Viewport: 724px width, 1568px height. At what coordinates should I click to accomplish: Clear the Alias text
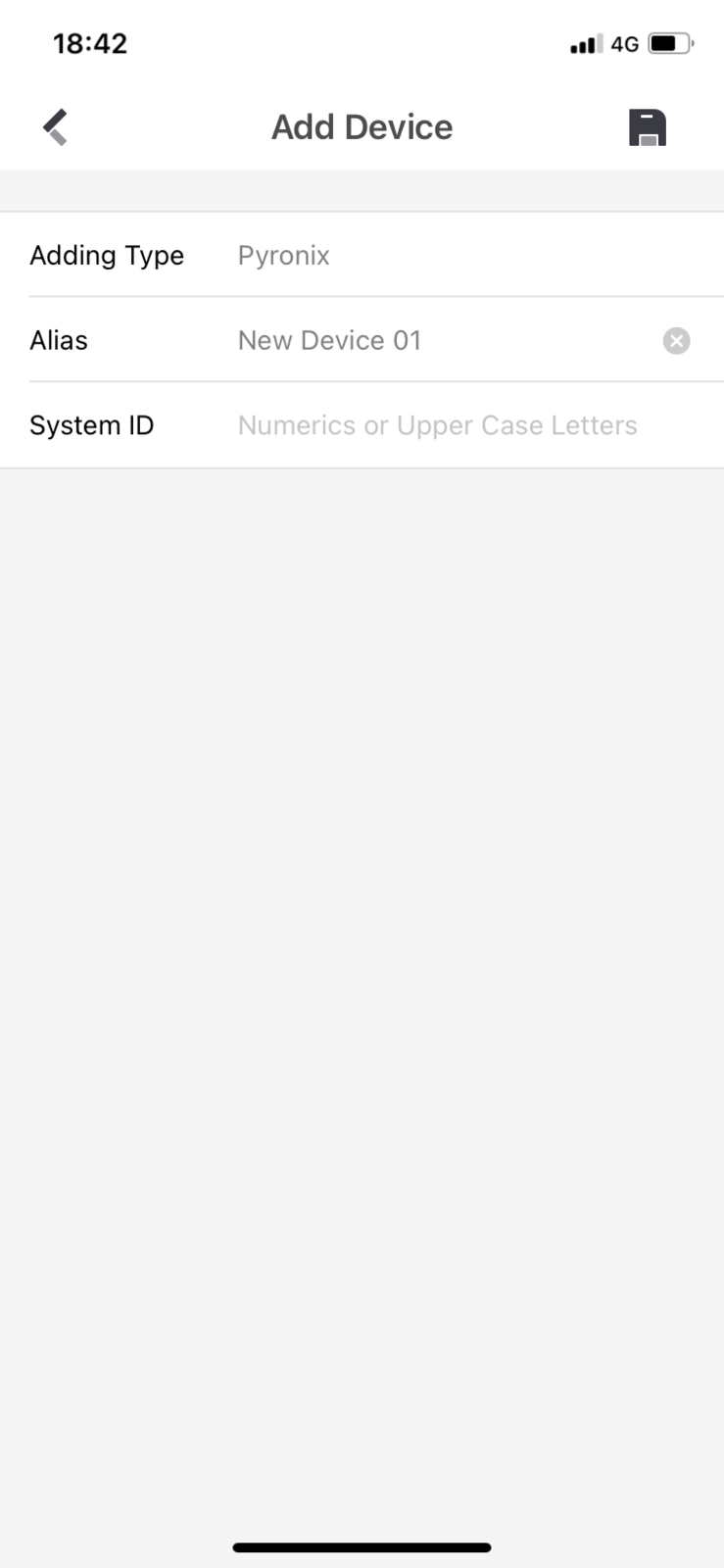pyautogui.click(x=676, y=341)
